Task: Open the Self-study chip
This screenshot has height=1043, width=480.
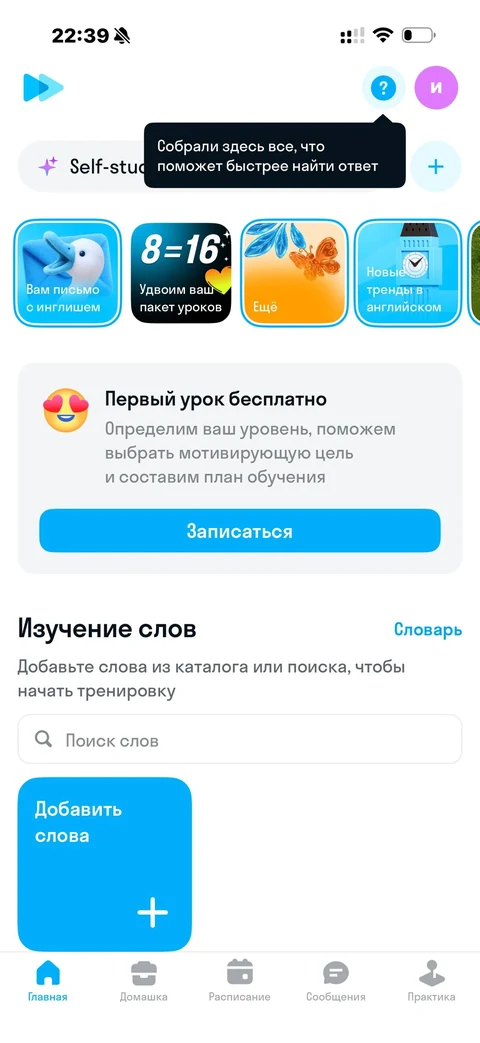Action: [81, 166]
